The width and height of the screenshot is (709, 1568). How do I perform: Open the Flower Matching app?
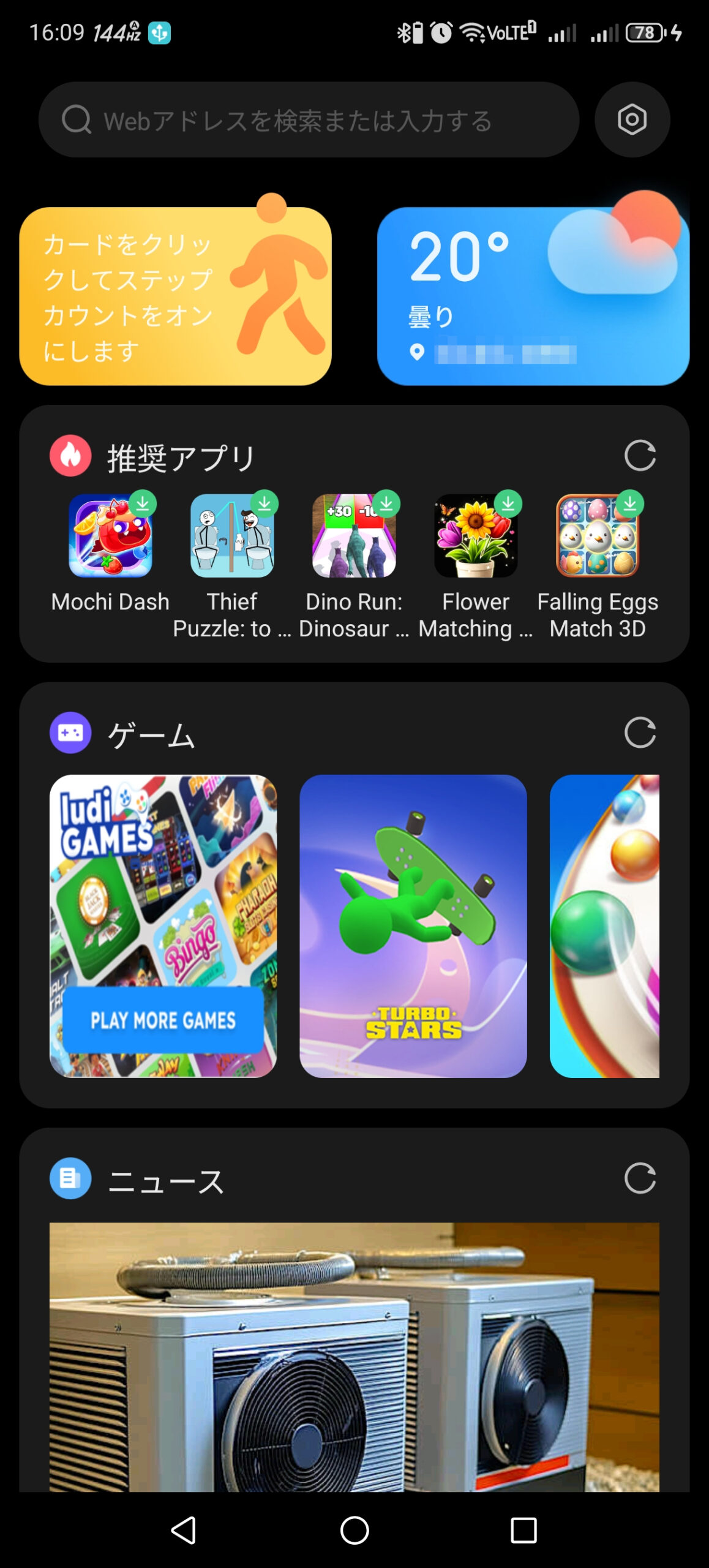(476, 565)
